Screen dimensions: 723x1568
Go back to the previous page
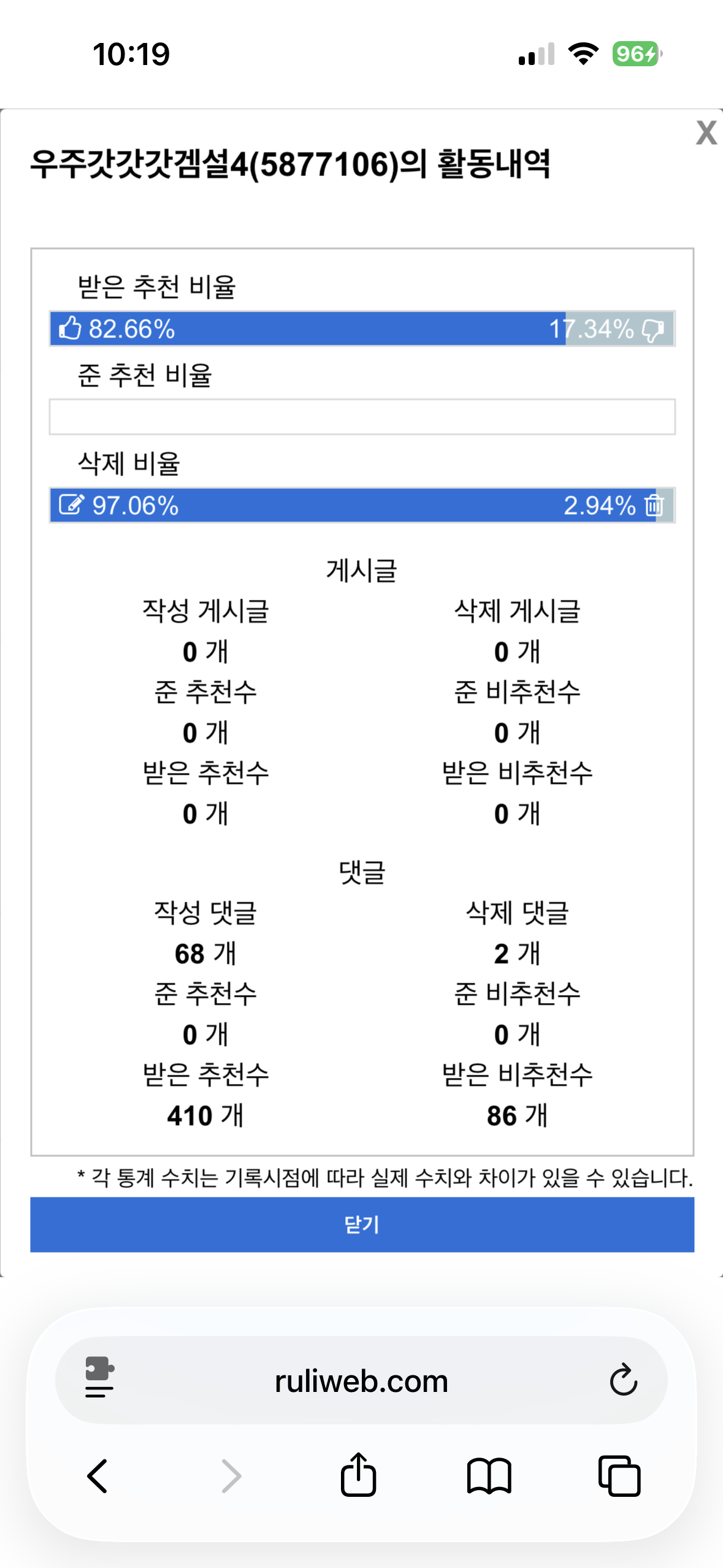point(98,1475)
